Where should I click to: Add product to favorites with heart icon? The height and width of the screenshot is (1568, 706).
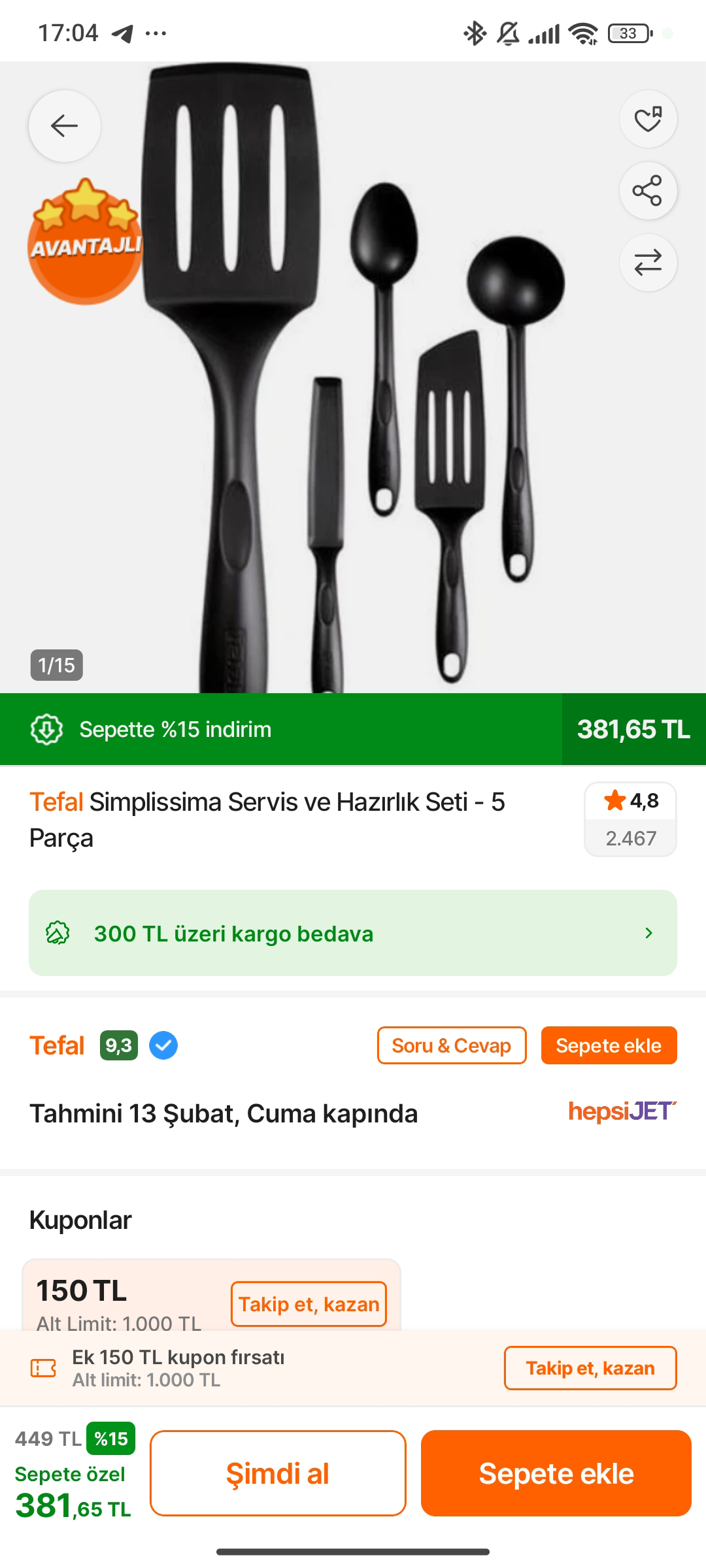point(648,119)
